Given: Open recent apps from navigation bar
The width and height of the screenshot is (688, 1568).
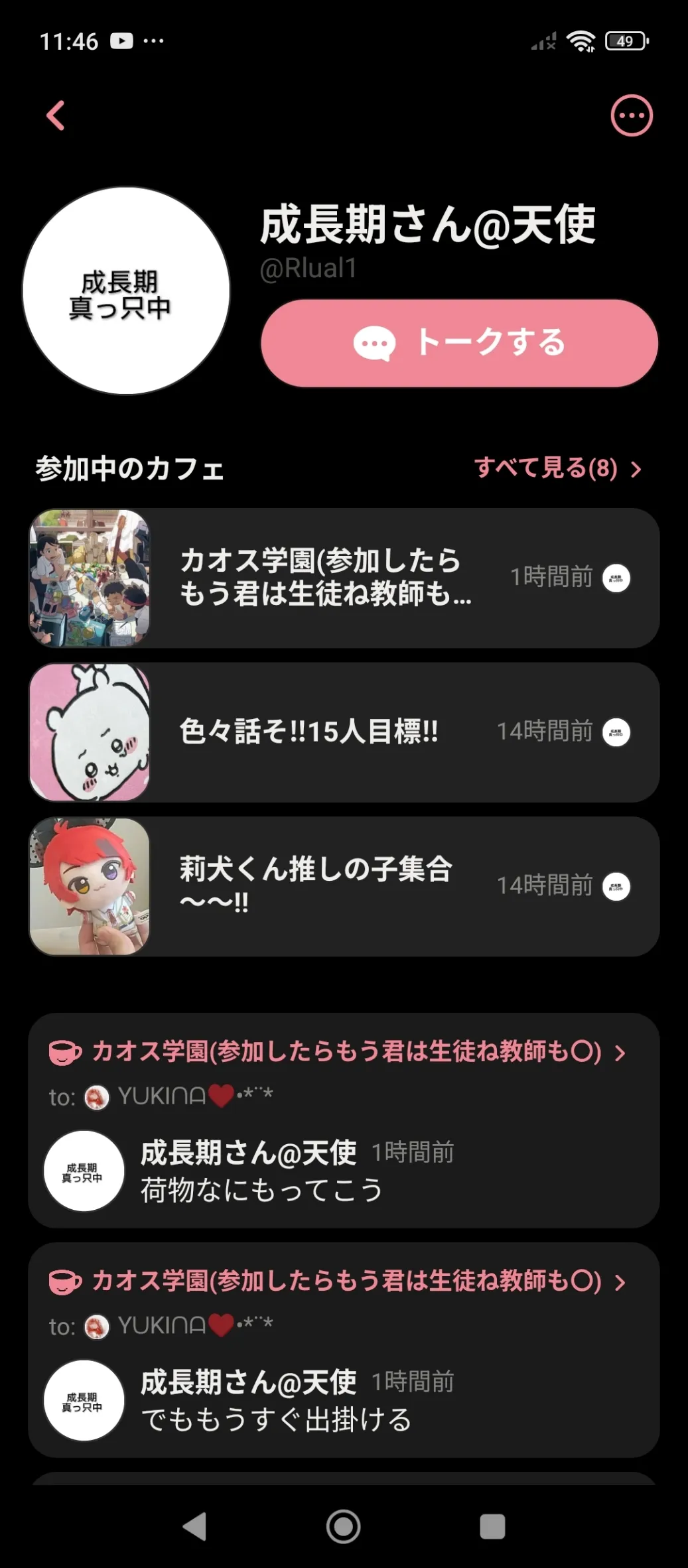Looking at the screenshot, I should point(492,1526).
